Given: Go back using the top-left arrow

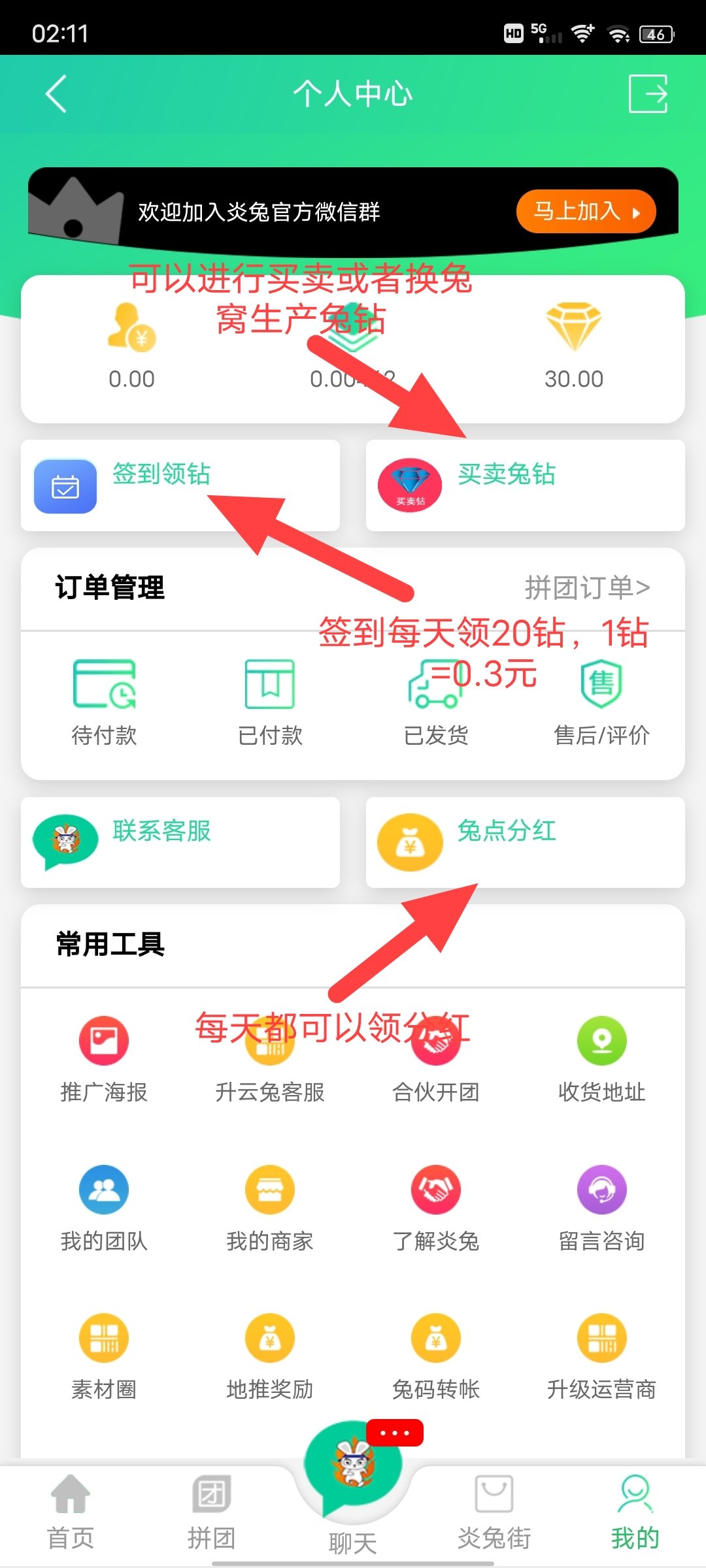Looking at the screenshot, I should point(56,94).
